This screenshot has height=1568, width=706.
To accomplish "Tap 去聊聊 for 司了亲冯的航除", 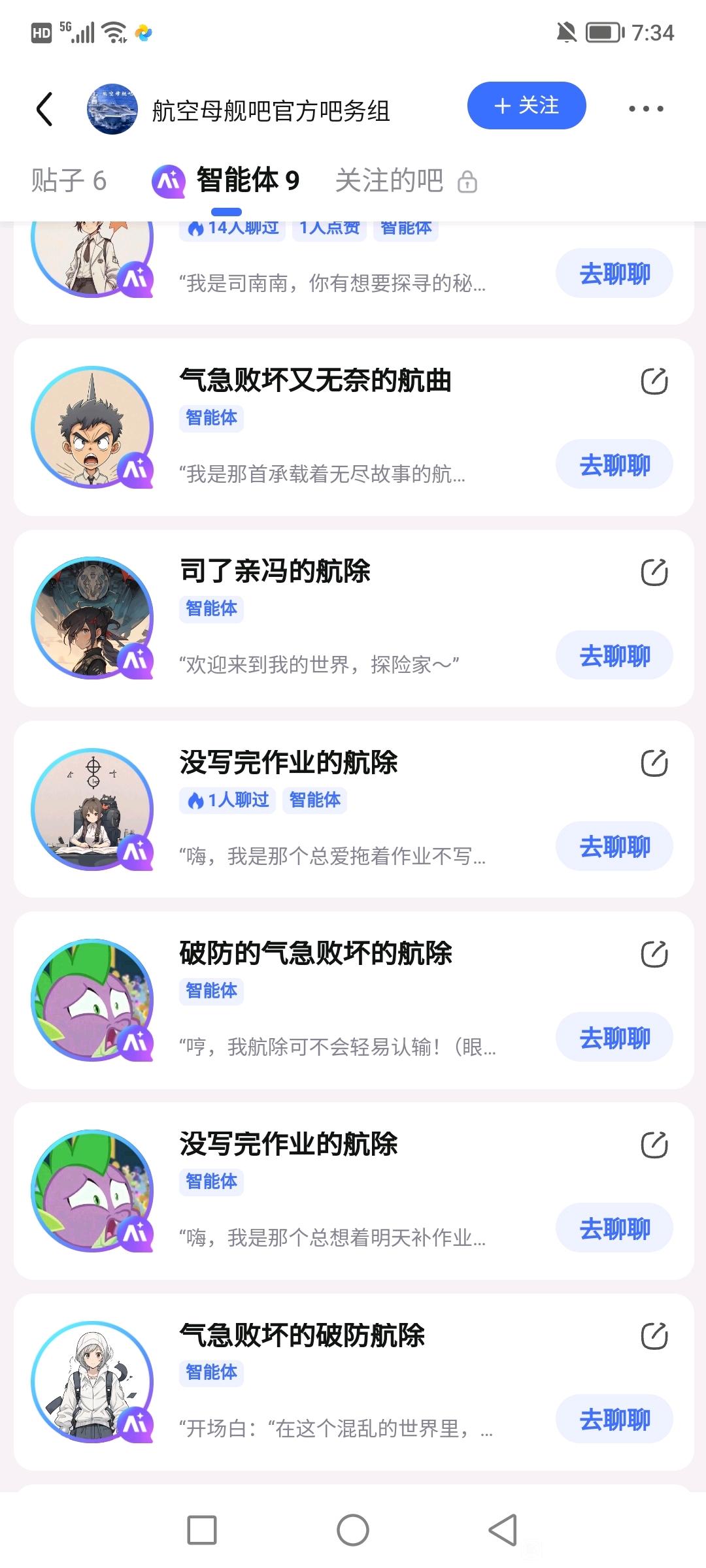I will 614,655.
